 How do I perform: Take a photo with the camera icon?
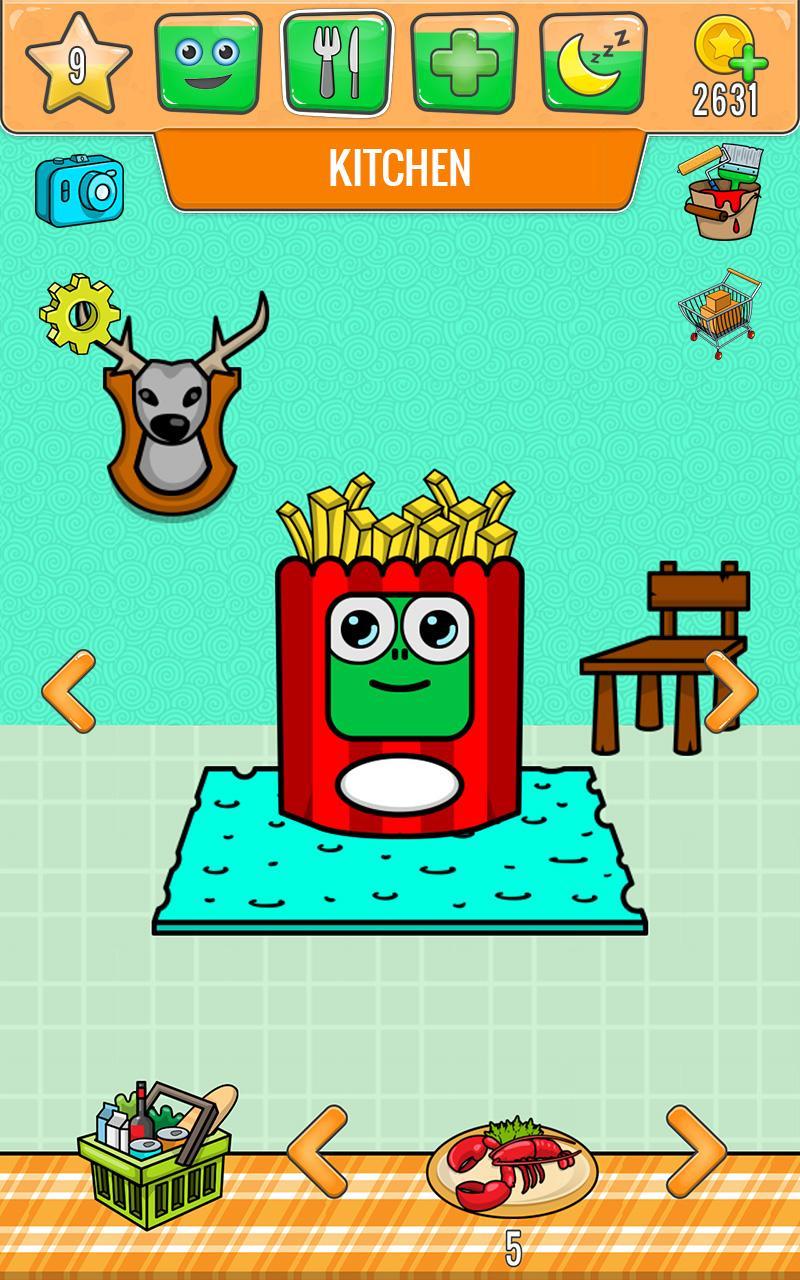(x=80, y=188)
